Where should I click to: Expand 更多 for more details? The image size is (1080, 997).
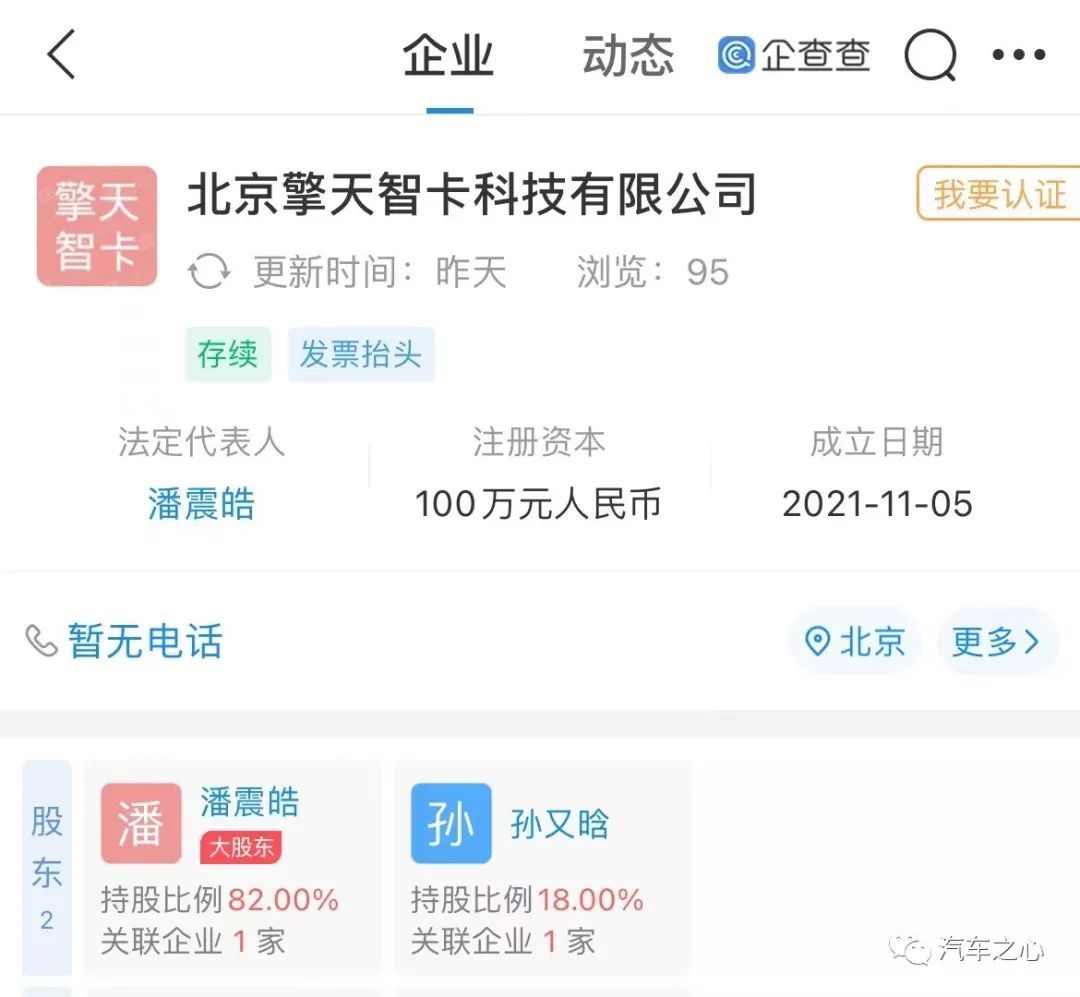point(995,641)
